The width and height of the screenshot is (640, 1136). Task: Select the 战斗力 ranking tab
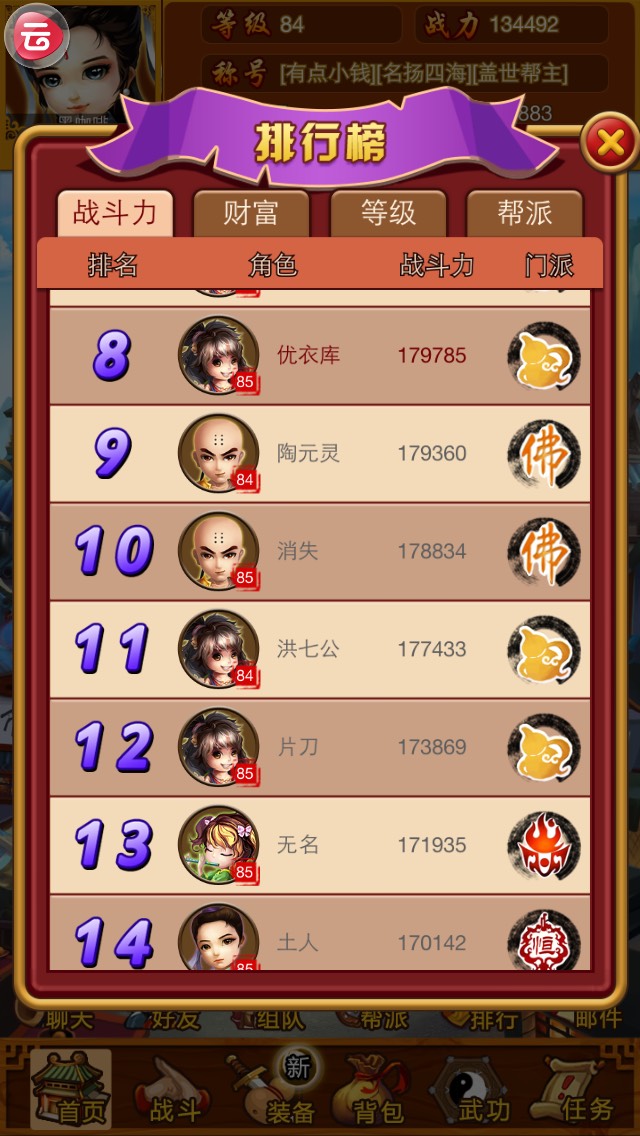click(114, 212)
